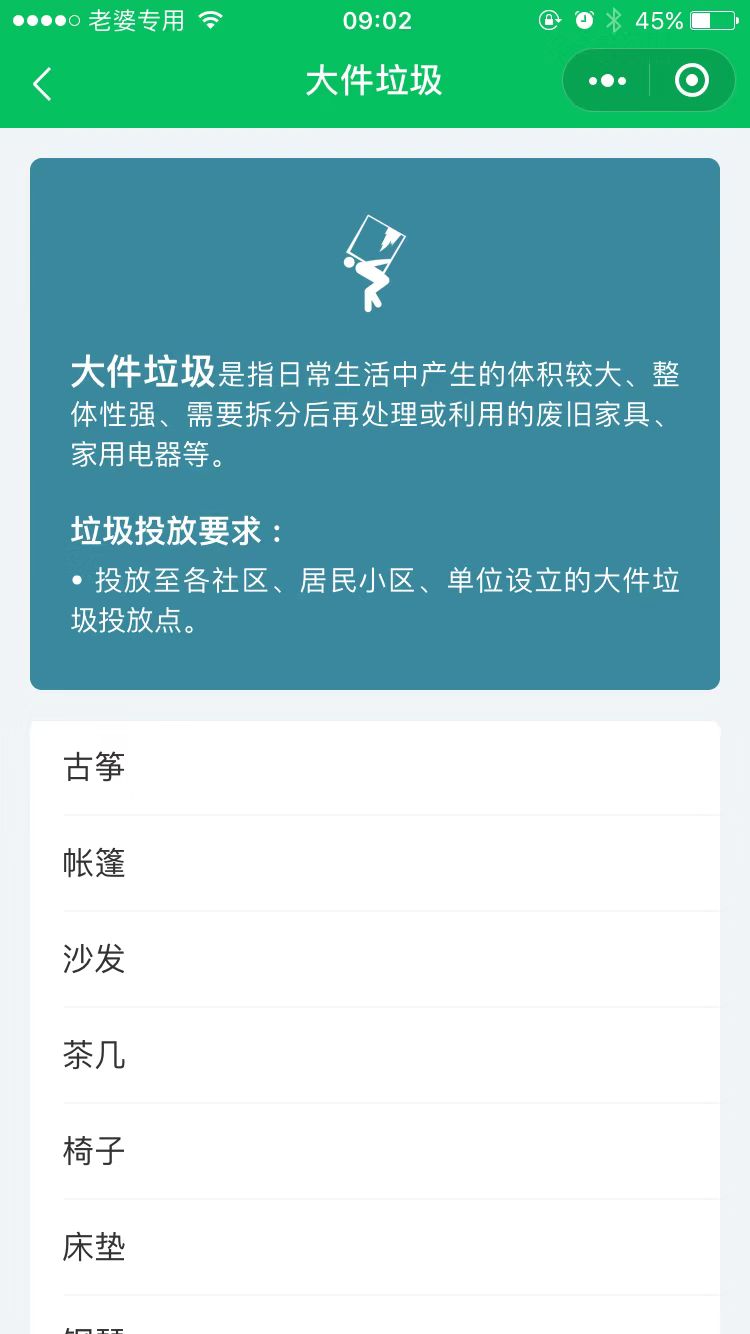This screenshot has width=750, height=1334.
Task: Tap the 沙发 row
Action: (375, 959)
